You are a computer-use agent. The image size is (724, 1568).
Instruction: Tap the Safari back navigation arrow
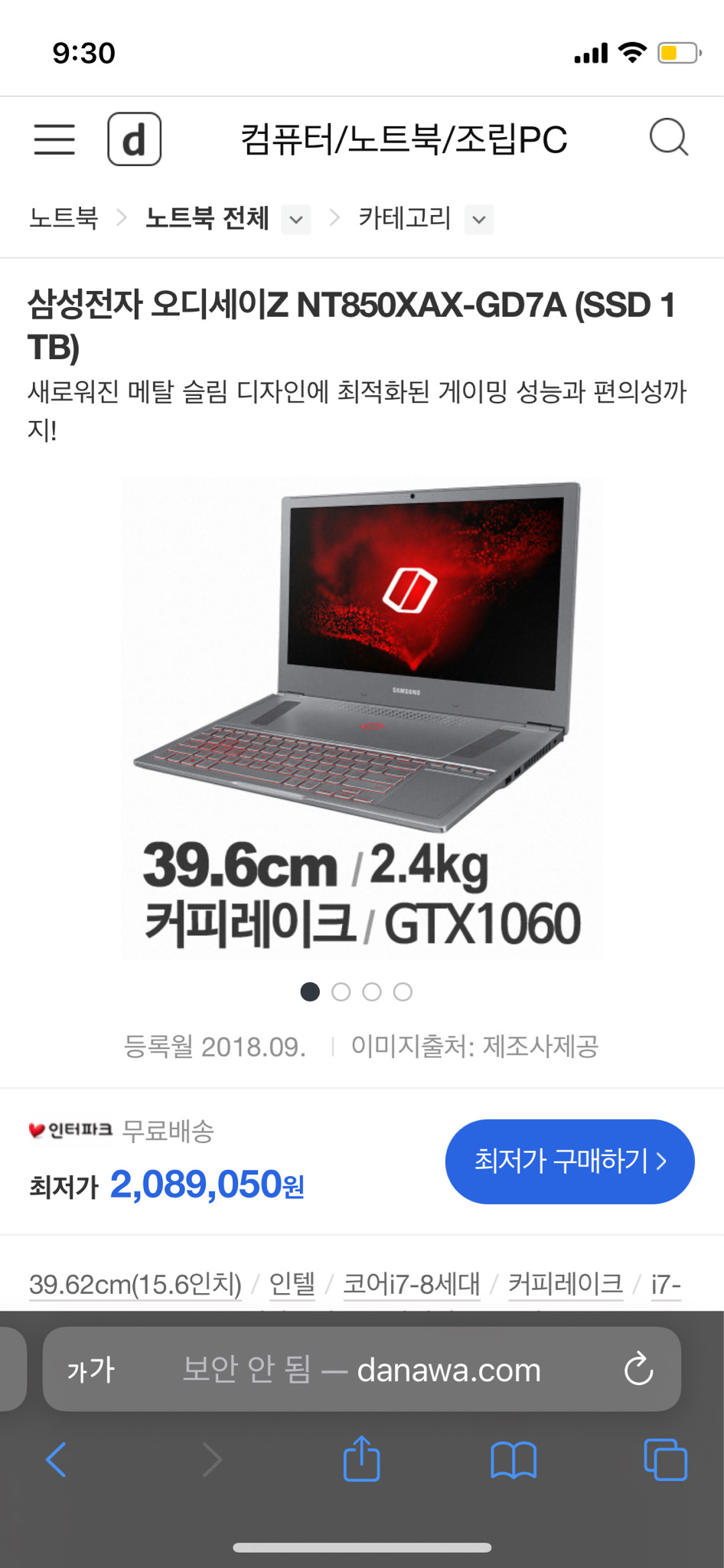coord(56,1459)
